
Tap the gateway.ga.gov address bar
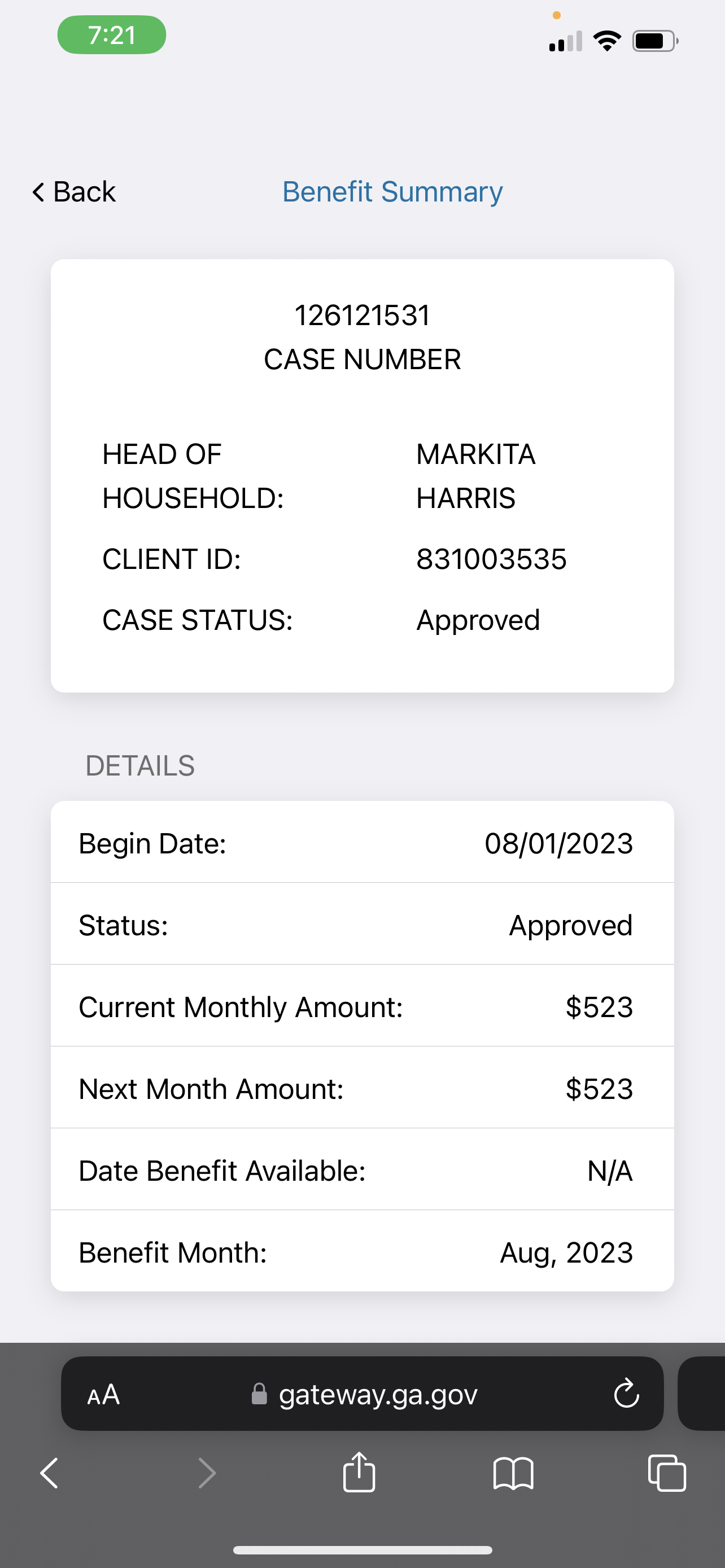pos(363,1394)
